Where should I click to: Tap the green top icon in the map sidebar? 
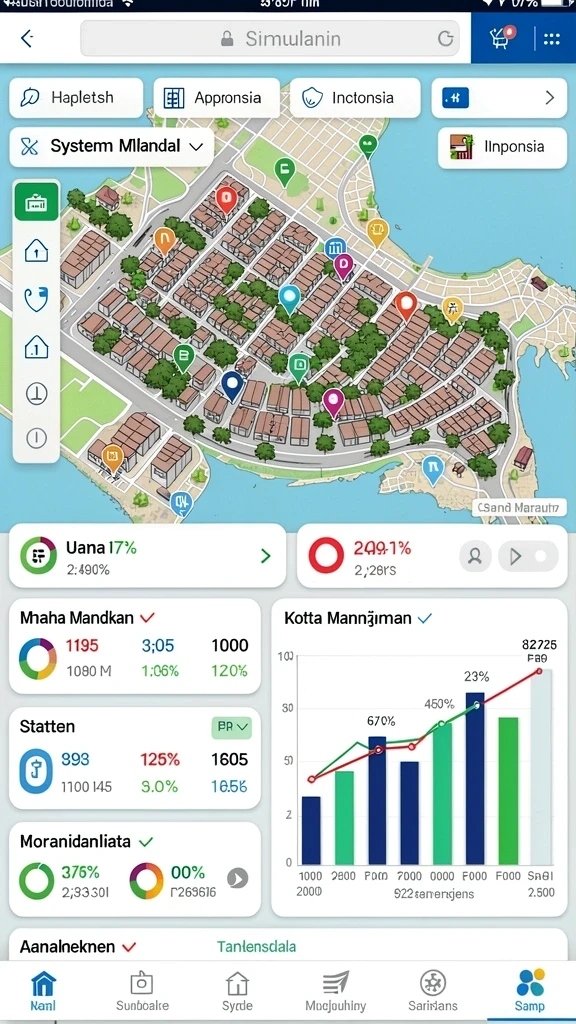36,202
